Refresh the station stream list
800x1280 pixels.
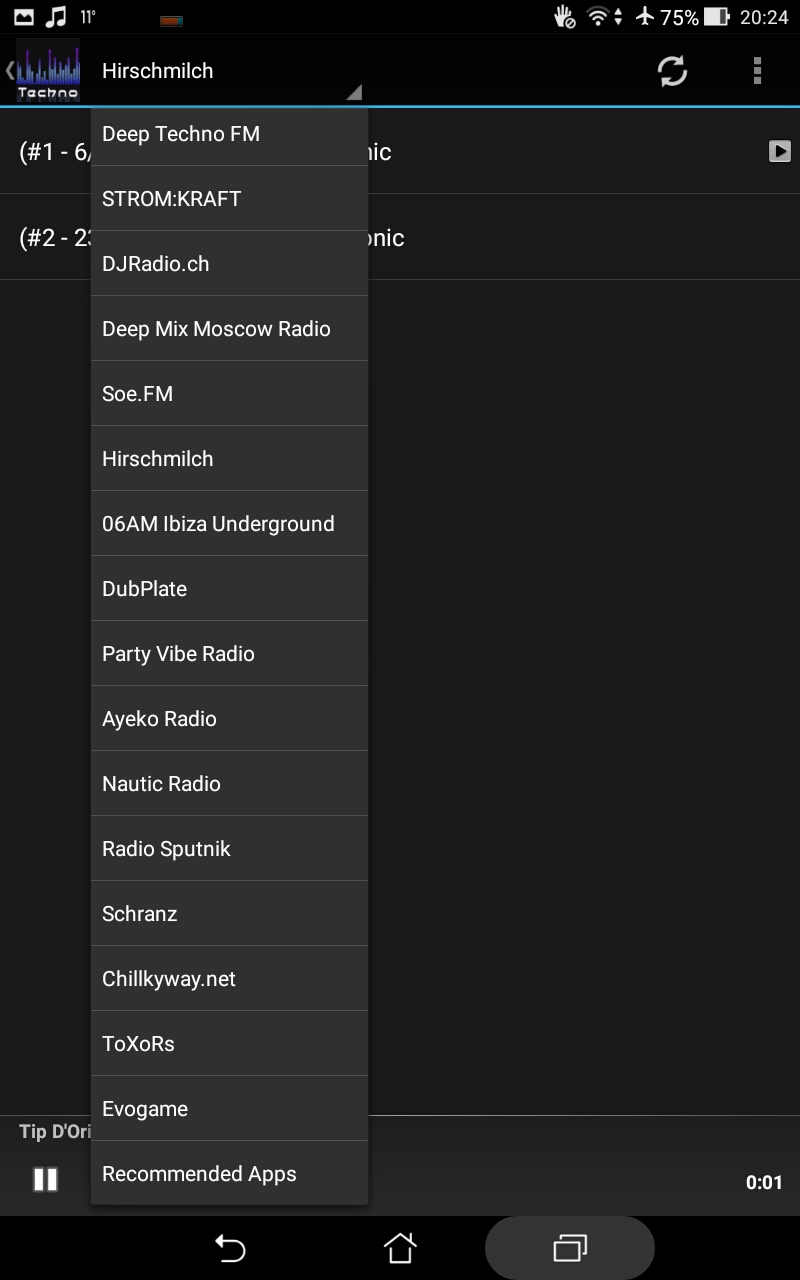tap(671, 71)
